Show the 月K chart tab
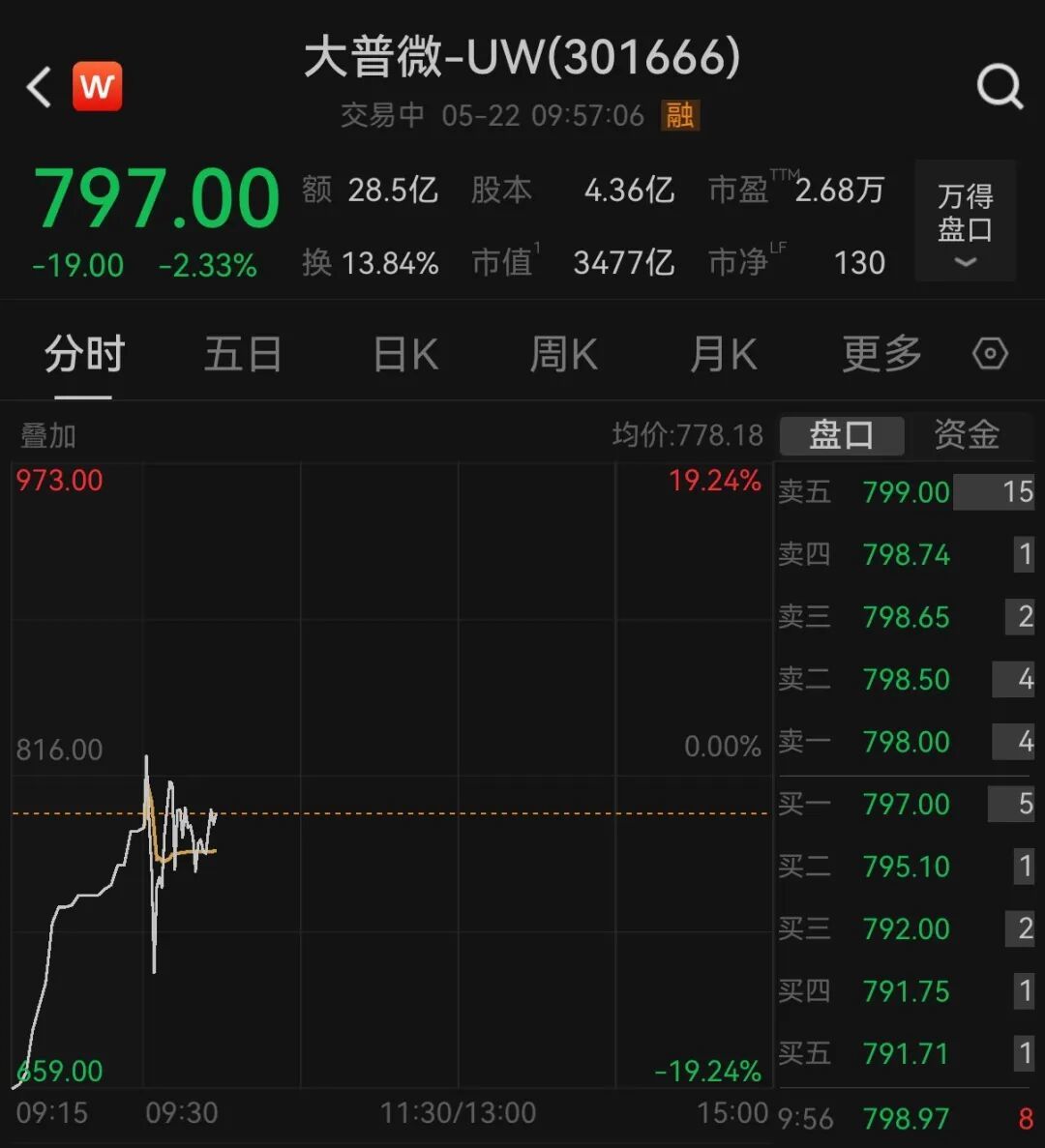This screenshot has width=1045, height=1148. pos(724,354)
